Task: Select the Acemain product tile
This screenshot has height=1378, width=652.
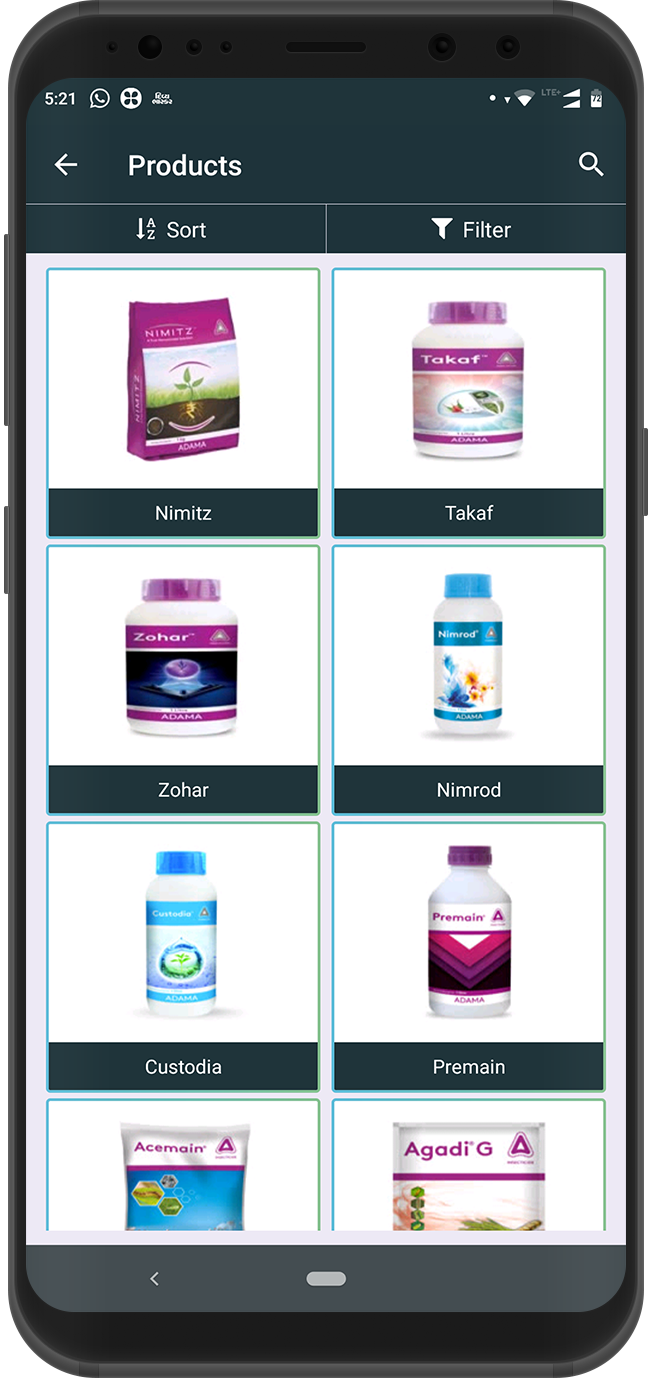Action: coord(183,1168)
